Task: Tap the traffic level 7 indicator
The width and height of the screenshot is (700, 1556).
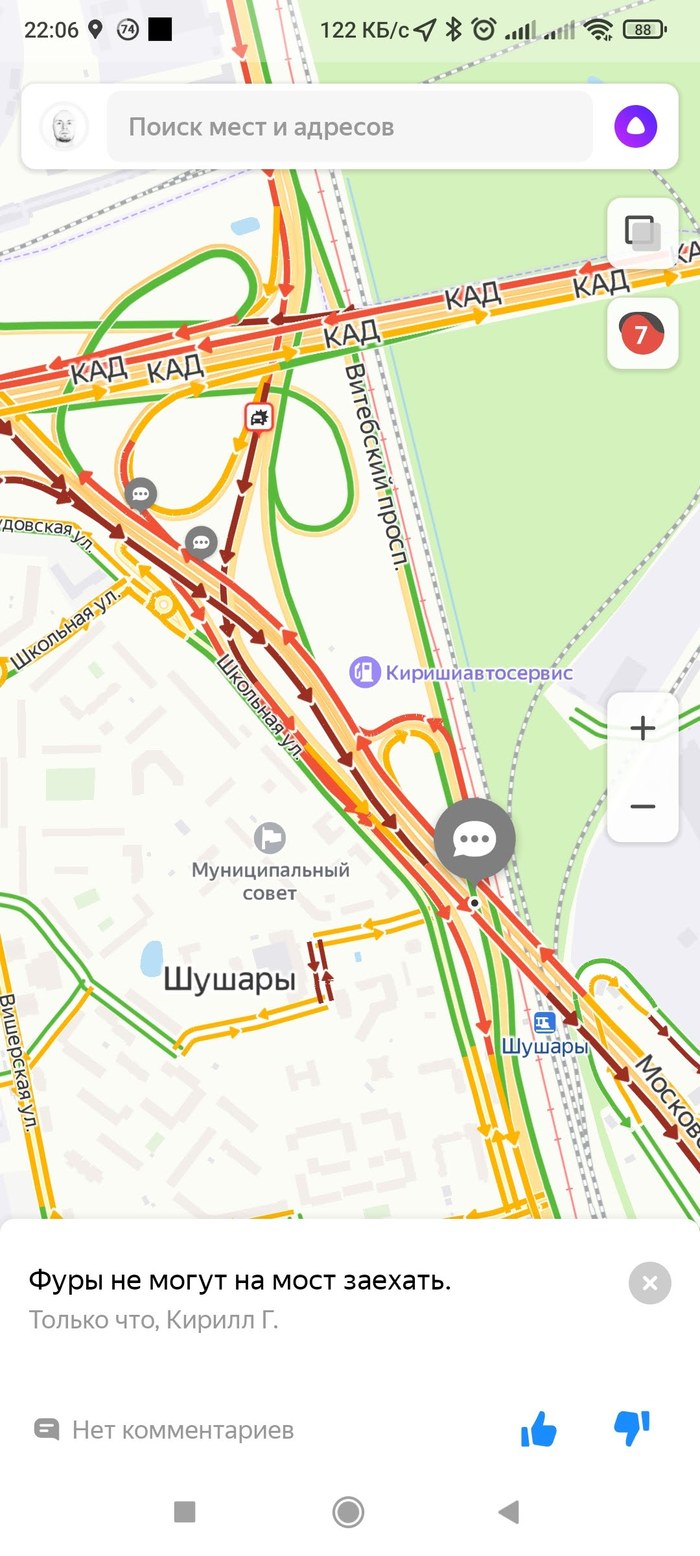Action: point(642,334)
